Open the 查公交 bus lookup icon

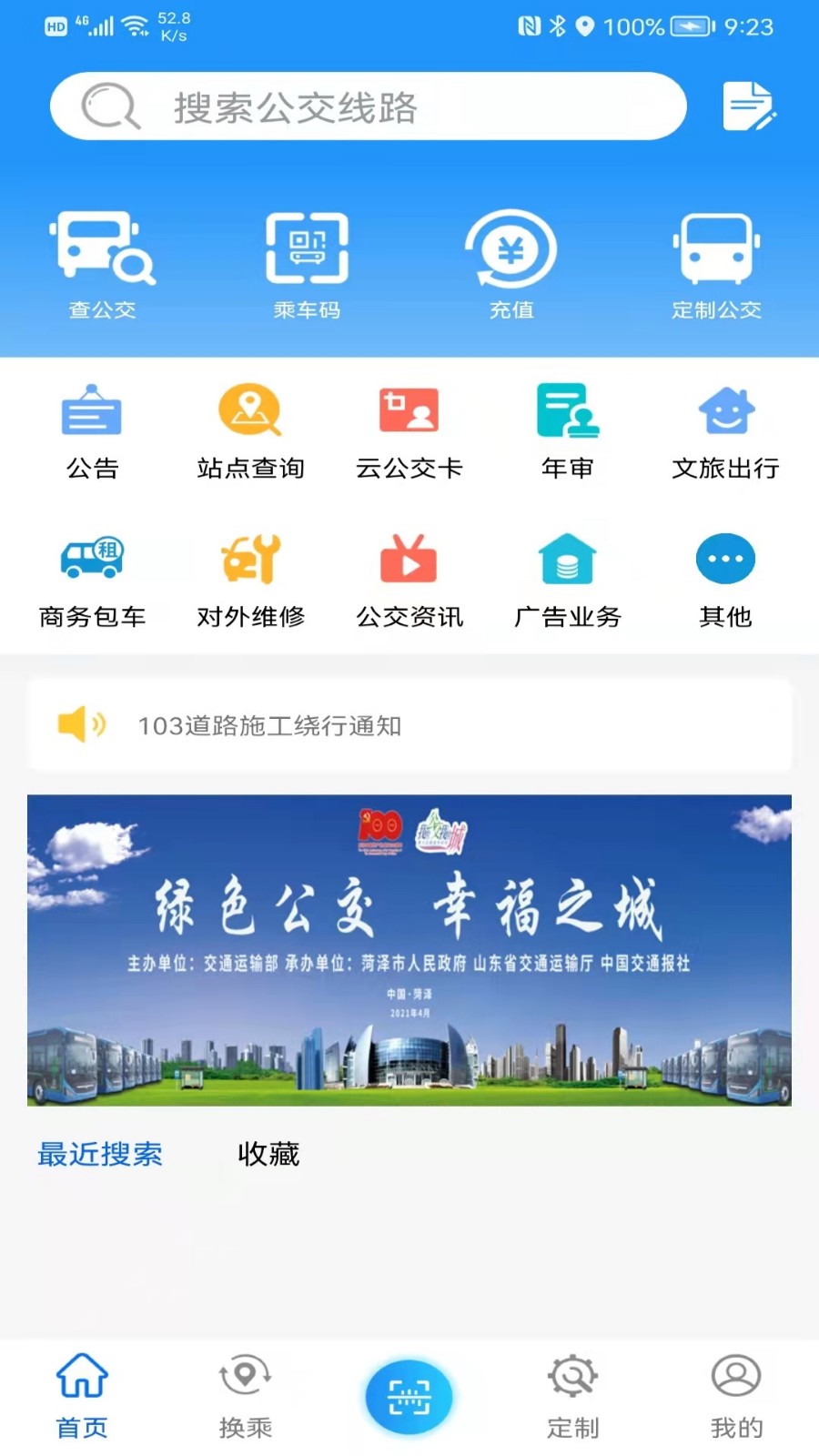tap(102, 259)
